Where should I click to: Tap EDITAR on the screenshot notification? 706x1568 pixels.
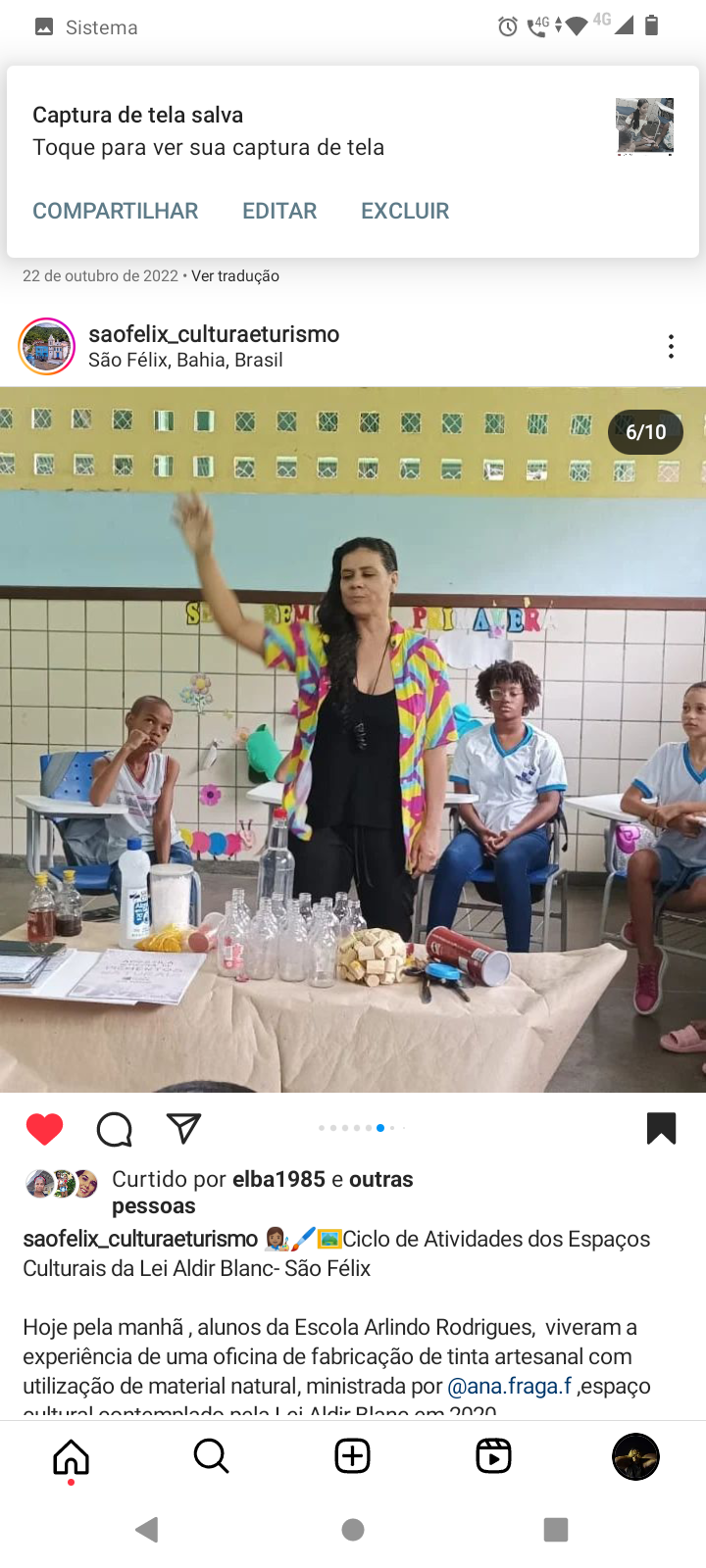tap(279, 211)
